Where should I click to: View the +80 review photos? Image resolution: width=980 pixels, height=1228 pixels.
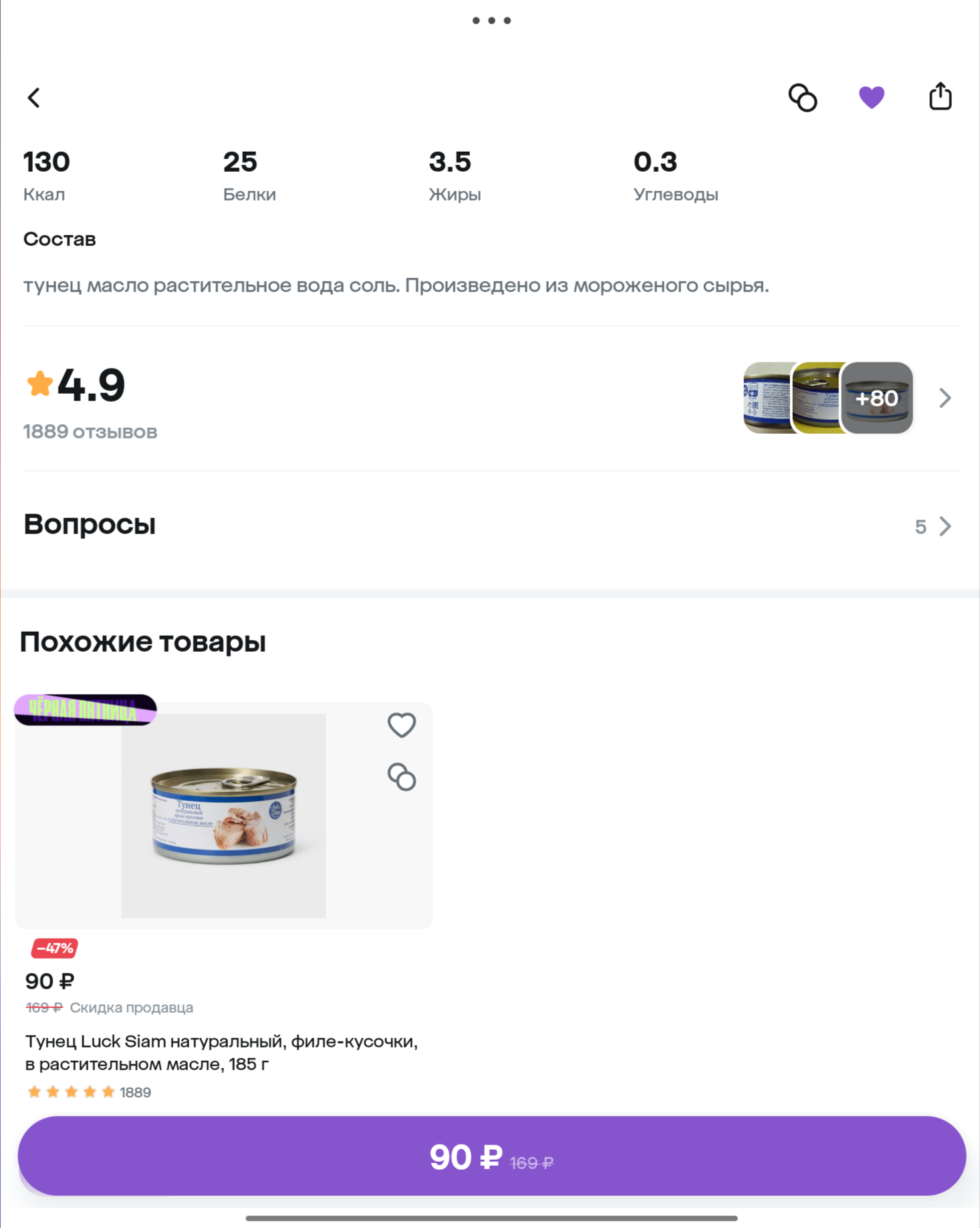(x=876, y=398)
